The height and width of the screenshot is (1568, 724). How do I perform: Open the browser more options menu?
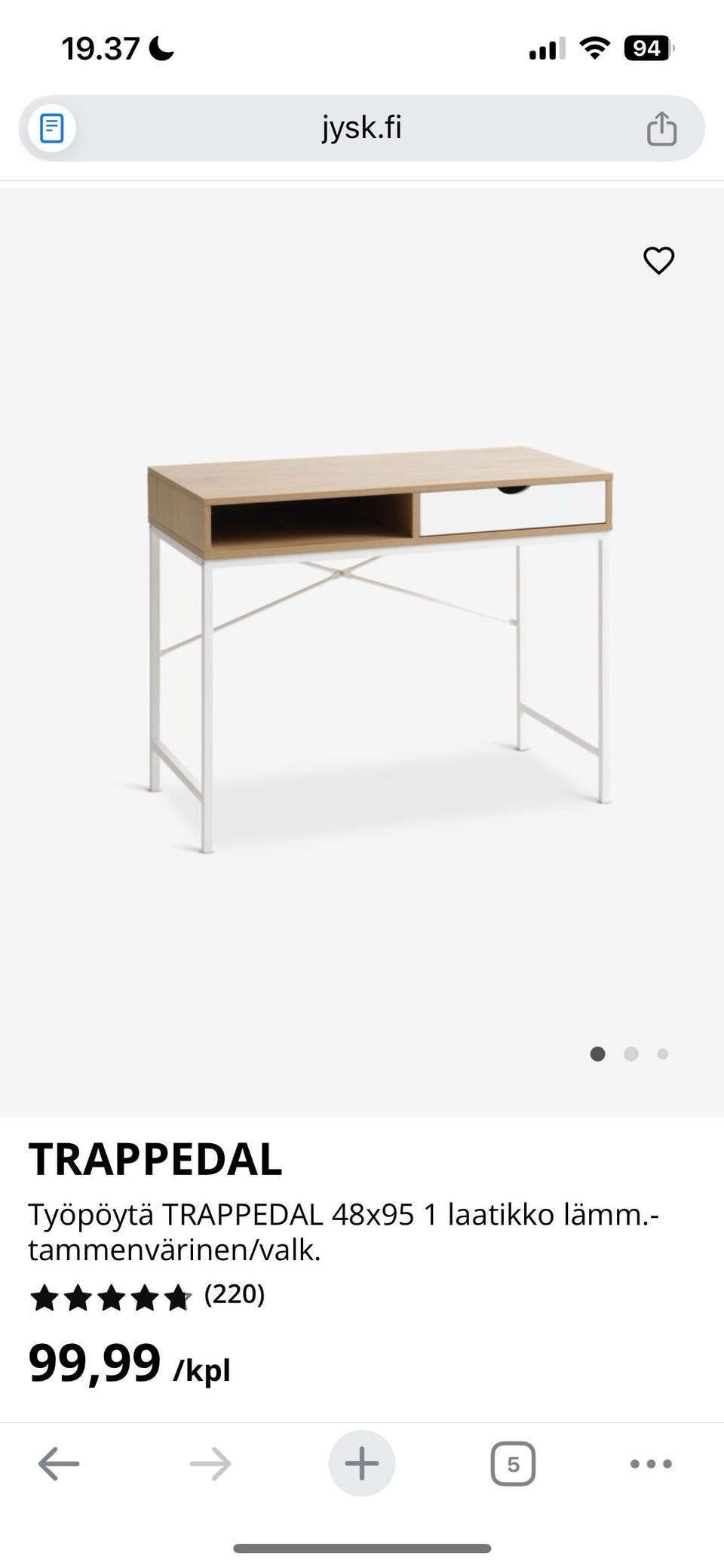coord(651,1464)
